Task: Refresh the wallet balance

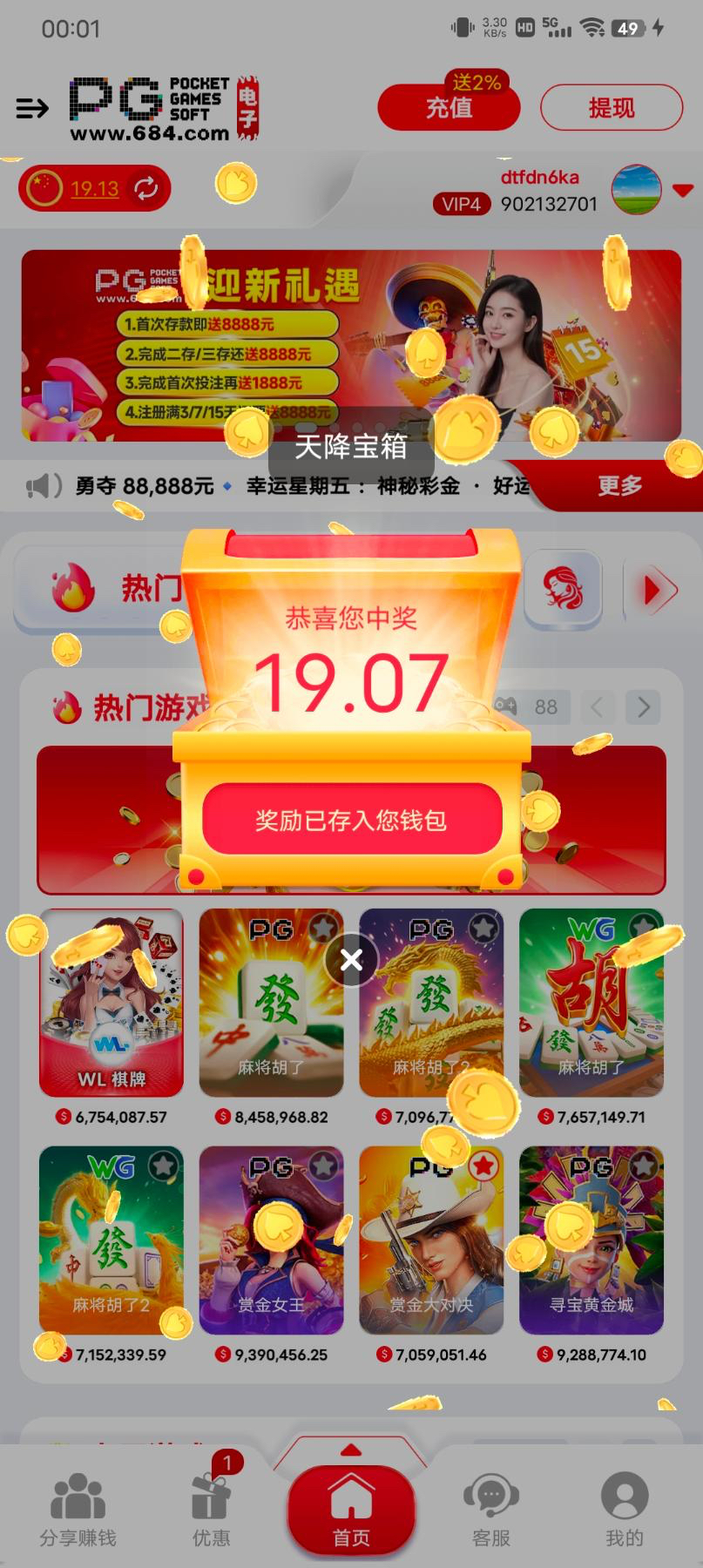Action: pyautogui.click(x=145, y=188)
